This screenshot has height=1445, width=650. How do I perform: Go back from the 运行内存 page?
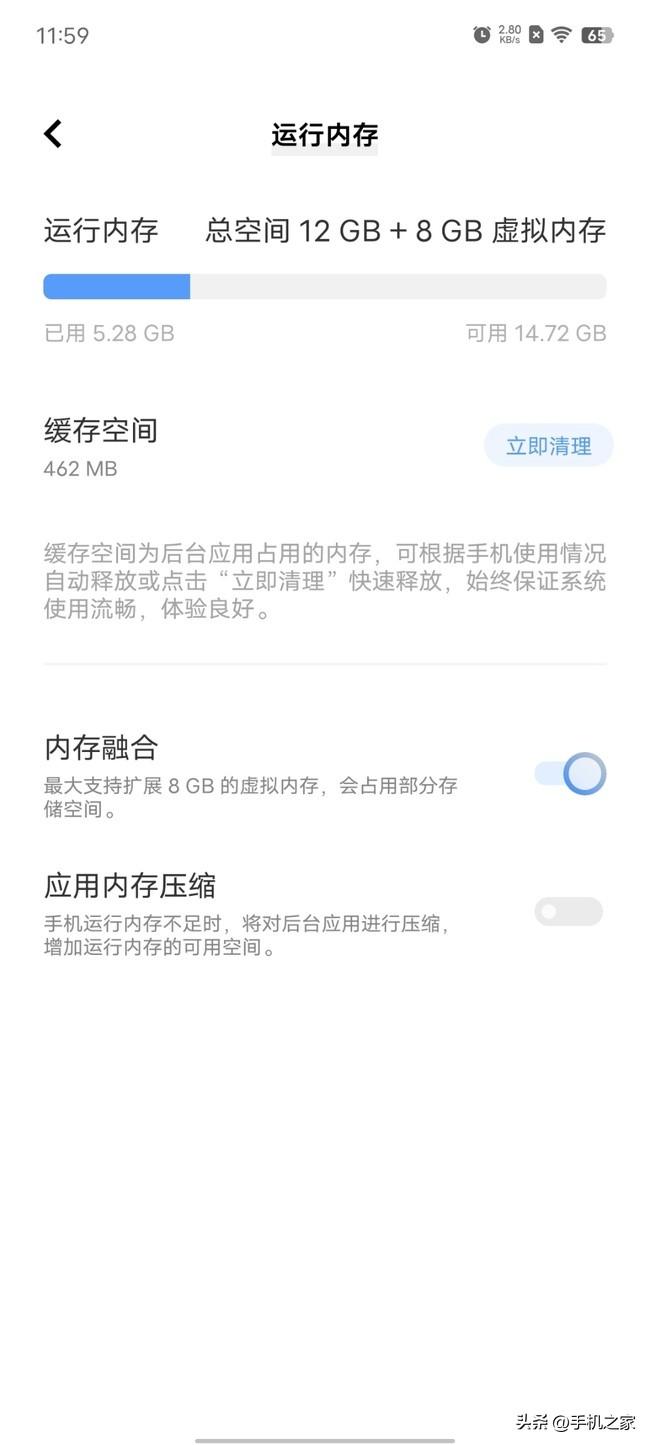pyautogui.click(x=53, y=134)
